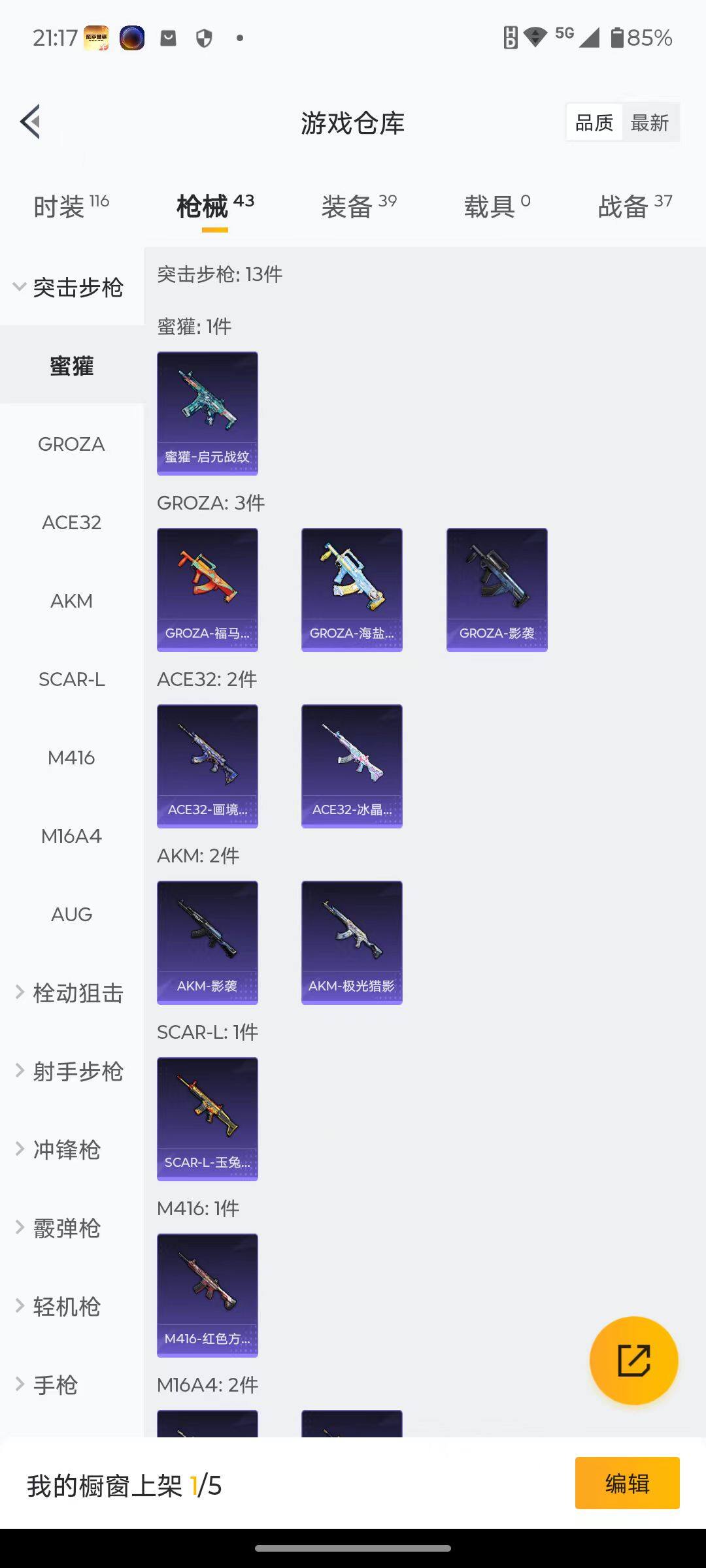Screen dimensions: 706x1568
Task: Tap the purple round app icon in status bar
Action: pyautogui.click(x=132, y=39)
